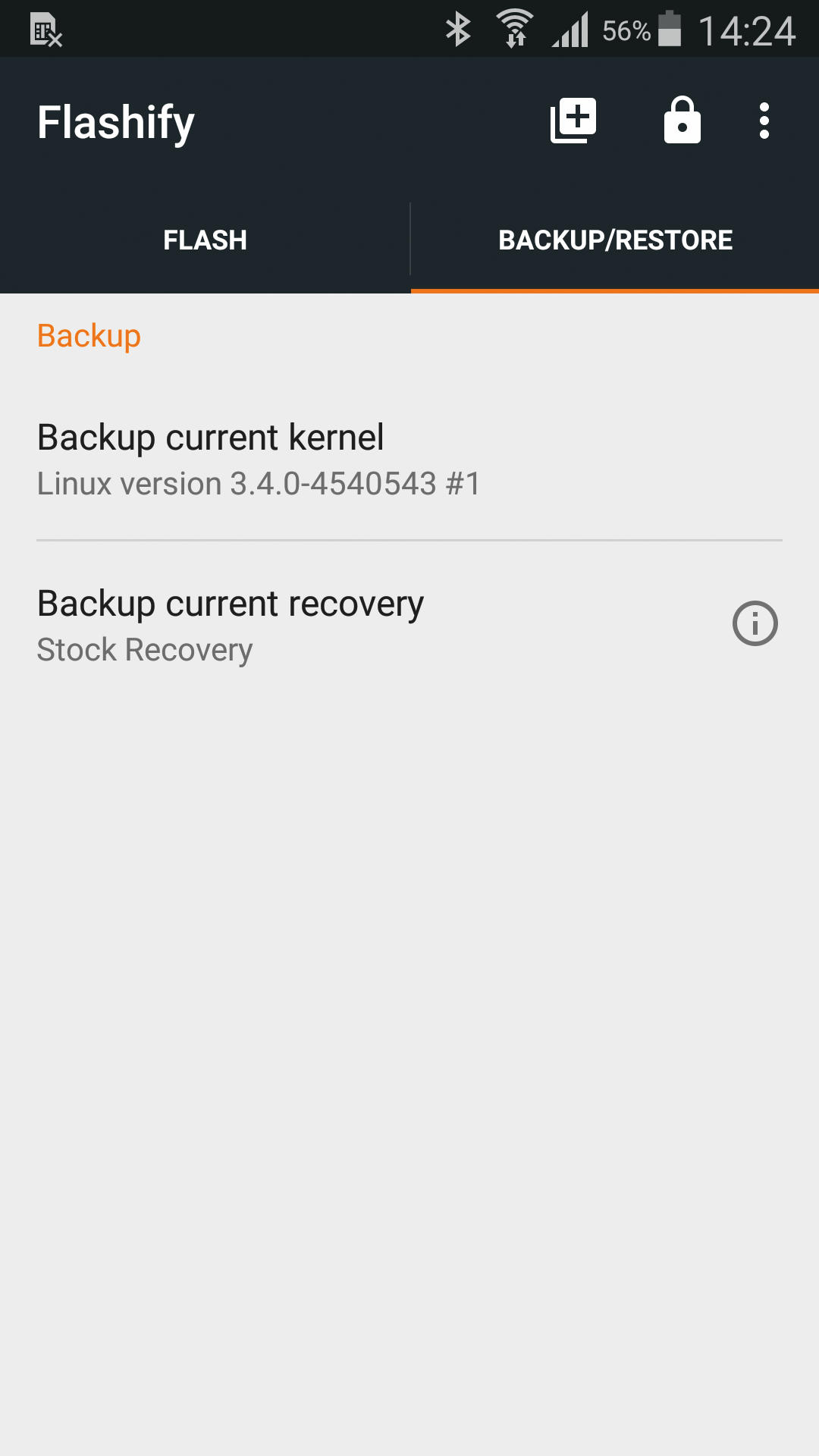Switch to the FLASH tab
819x1456 pixels.
coord(205,240)
